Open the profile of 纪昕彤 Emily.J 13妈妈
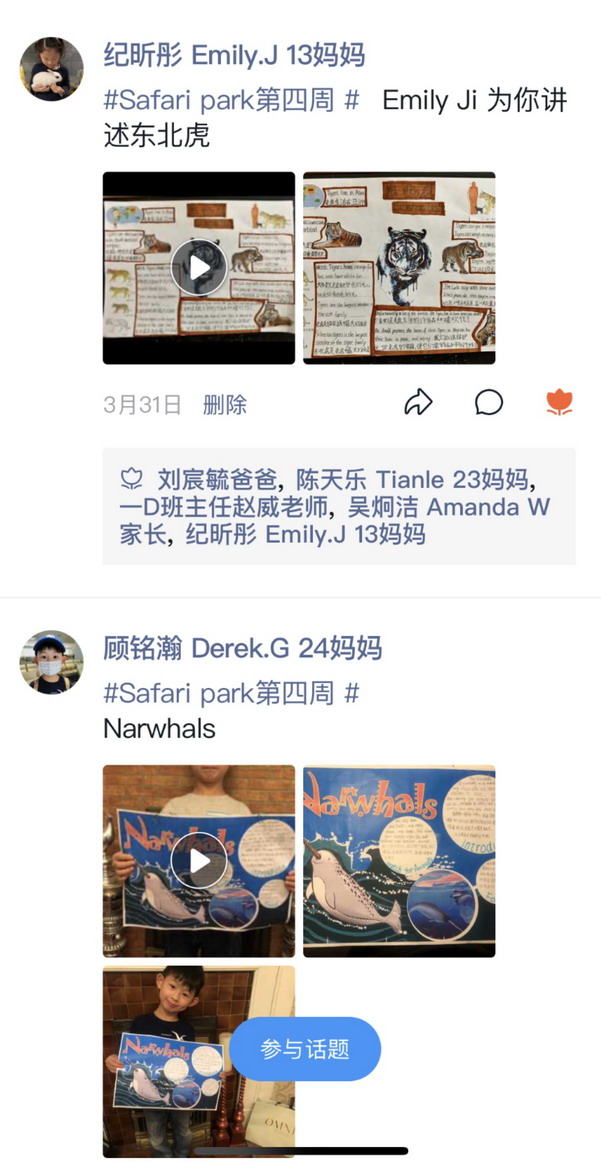 (234, 55)
